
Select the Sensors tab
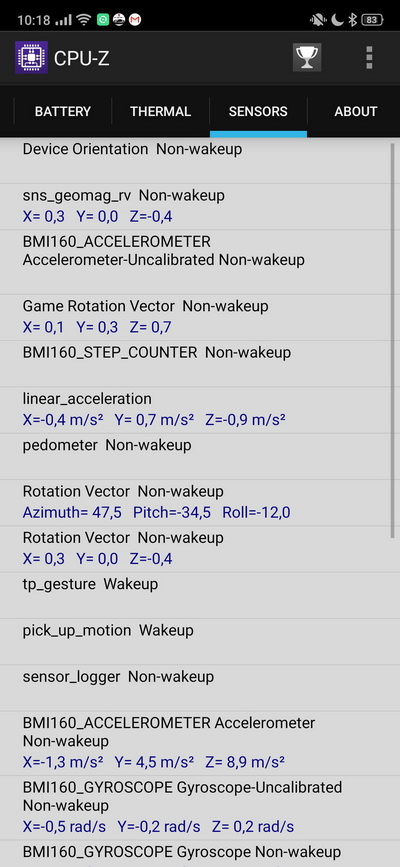(258, 111)
